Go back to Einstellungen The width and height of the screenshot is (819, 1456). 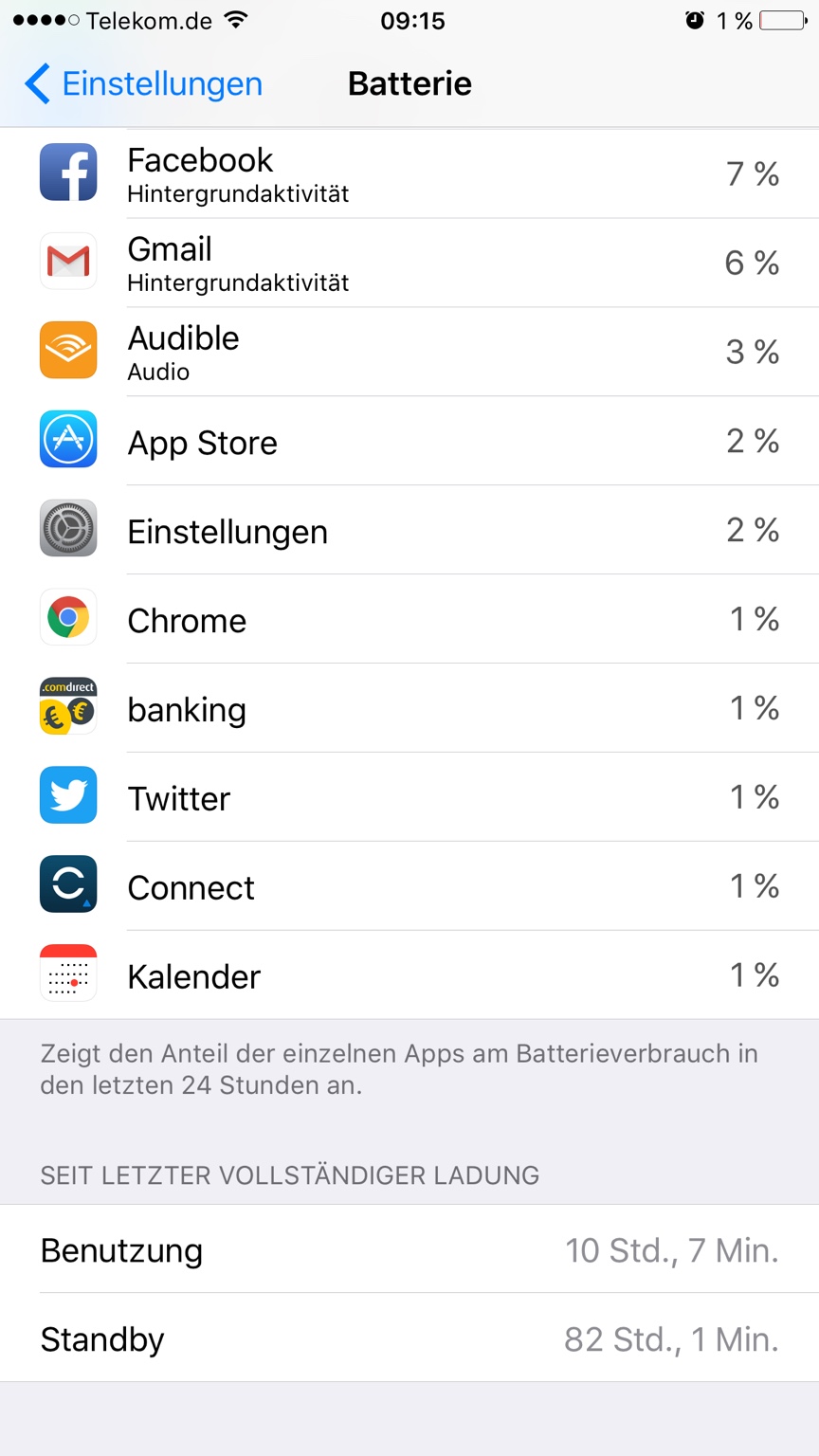pyautogui.click(x=144, y=83)
